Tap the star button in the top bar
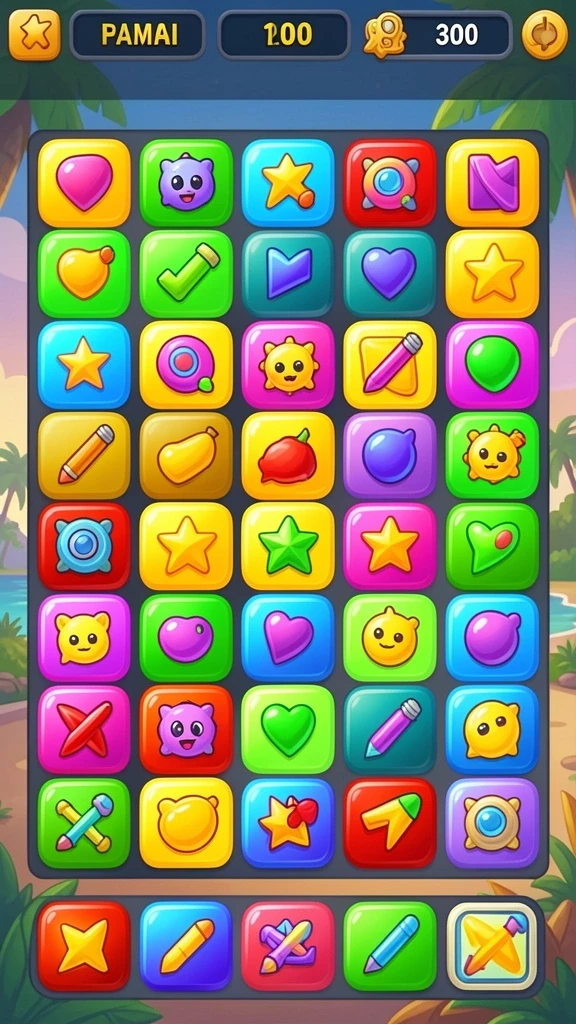The height and width of the screenshot is (1024, 576). coord(34,34)
